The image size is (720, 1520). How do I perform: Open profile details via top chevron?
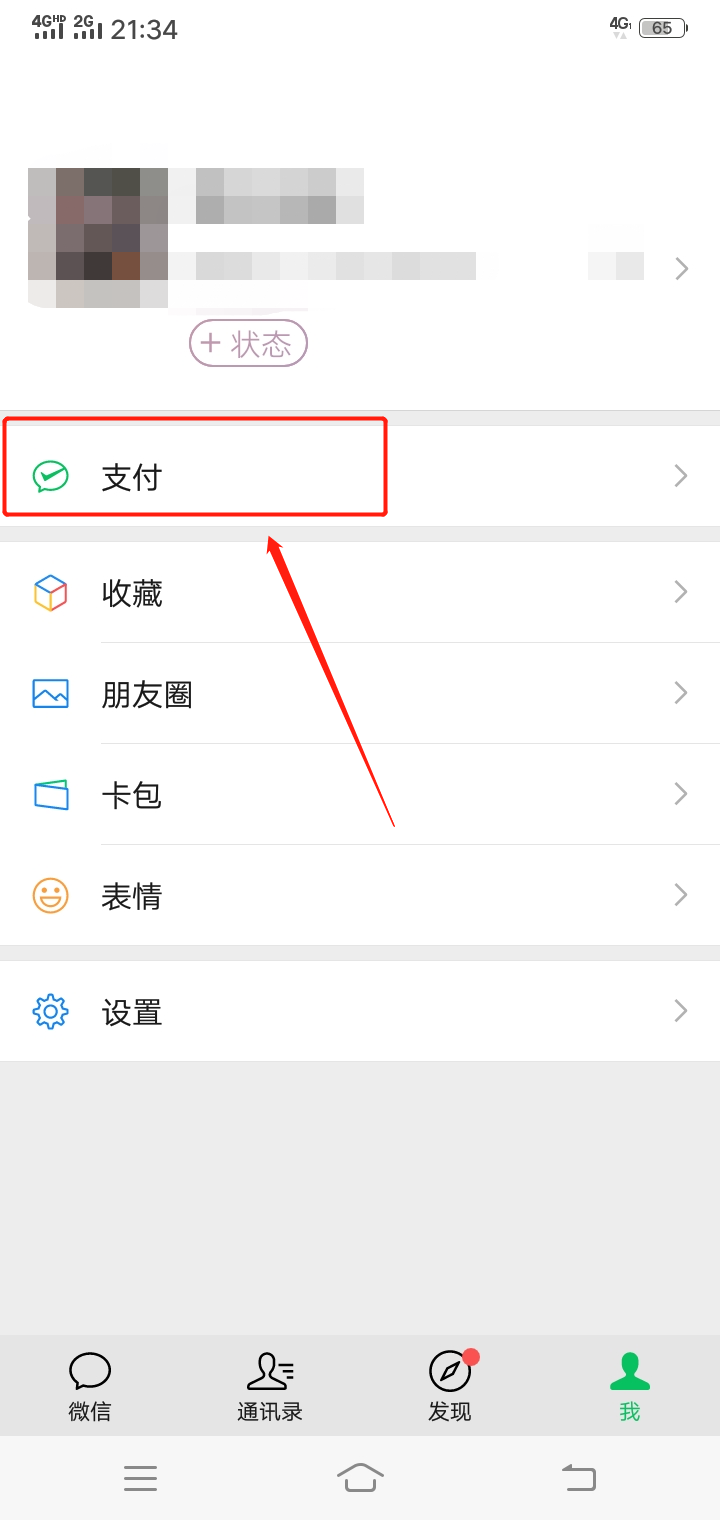tap(681, 268)
